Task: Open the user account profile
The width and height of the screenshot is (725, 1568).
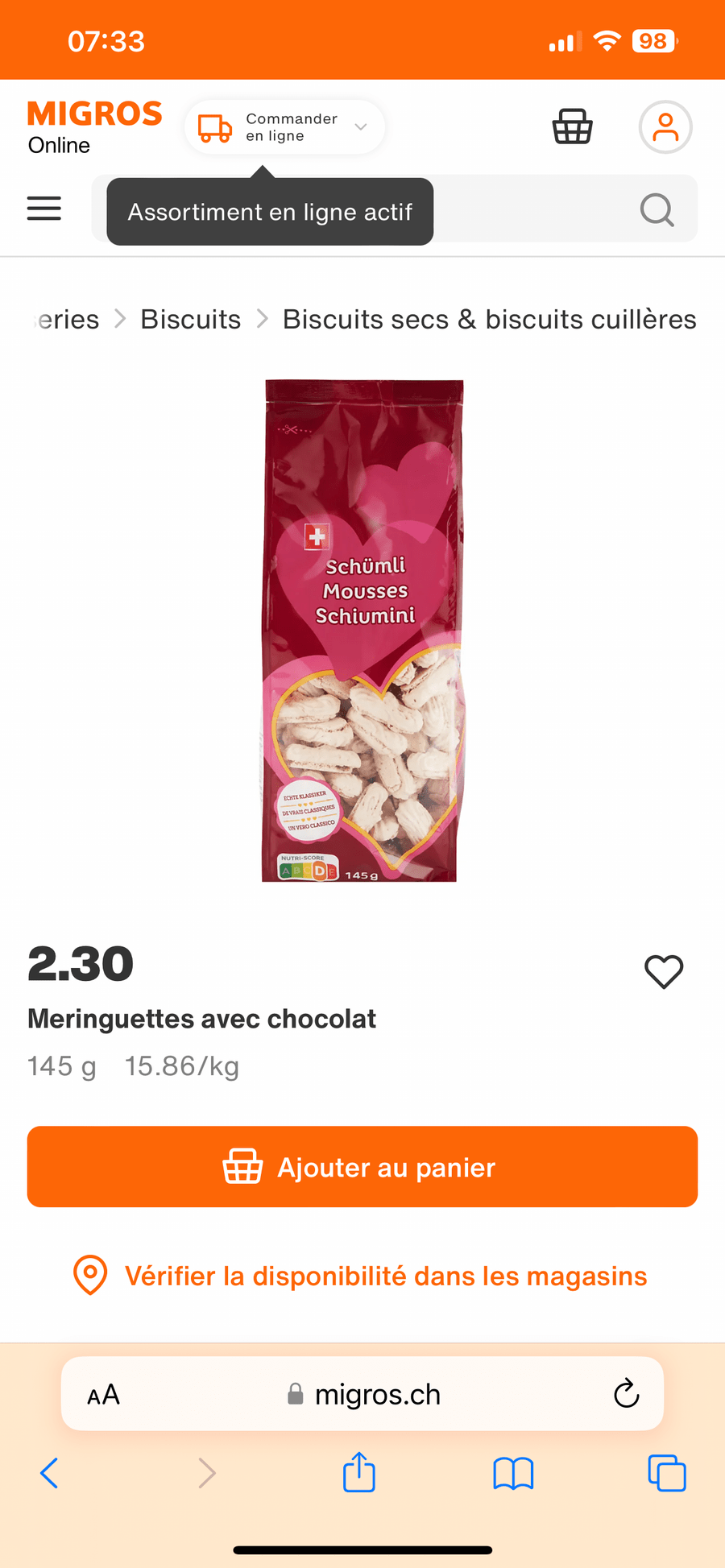Action: coord(665,127)
